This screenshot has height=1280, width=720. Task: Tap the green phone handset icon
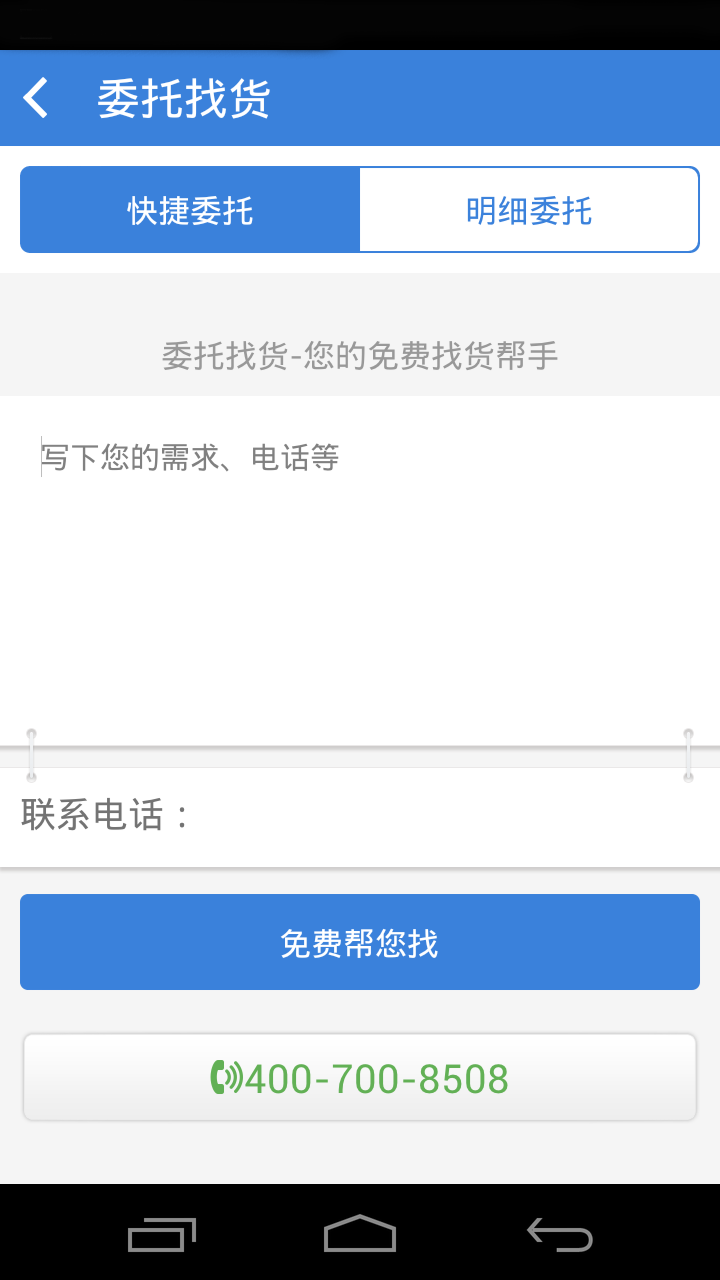[x=228, y=1076]
